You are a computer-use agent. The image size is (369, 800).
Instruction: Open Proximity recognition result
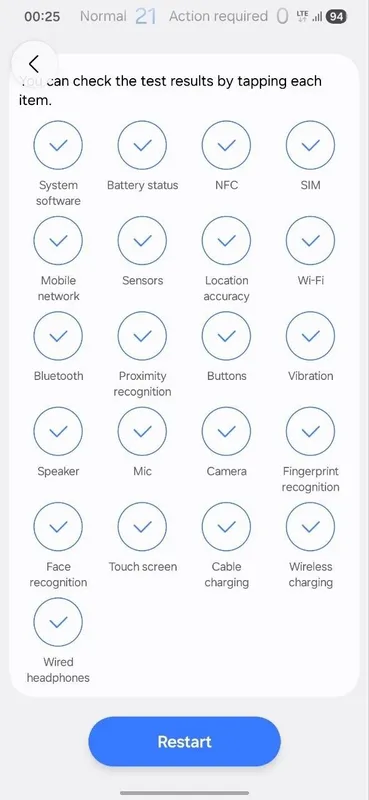(x=142, y=336)
